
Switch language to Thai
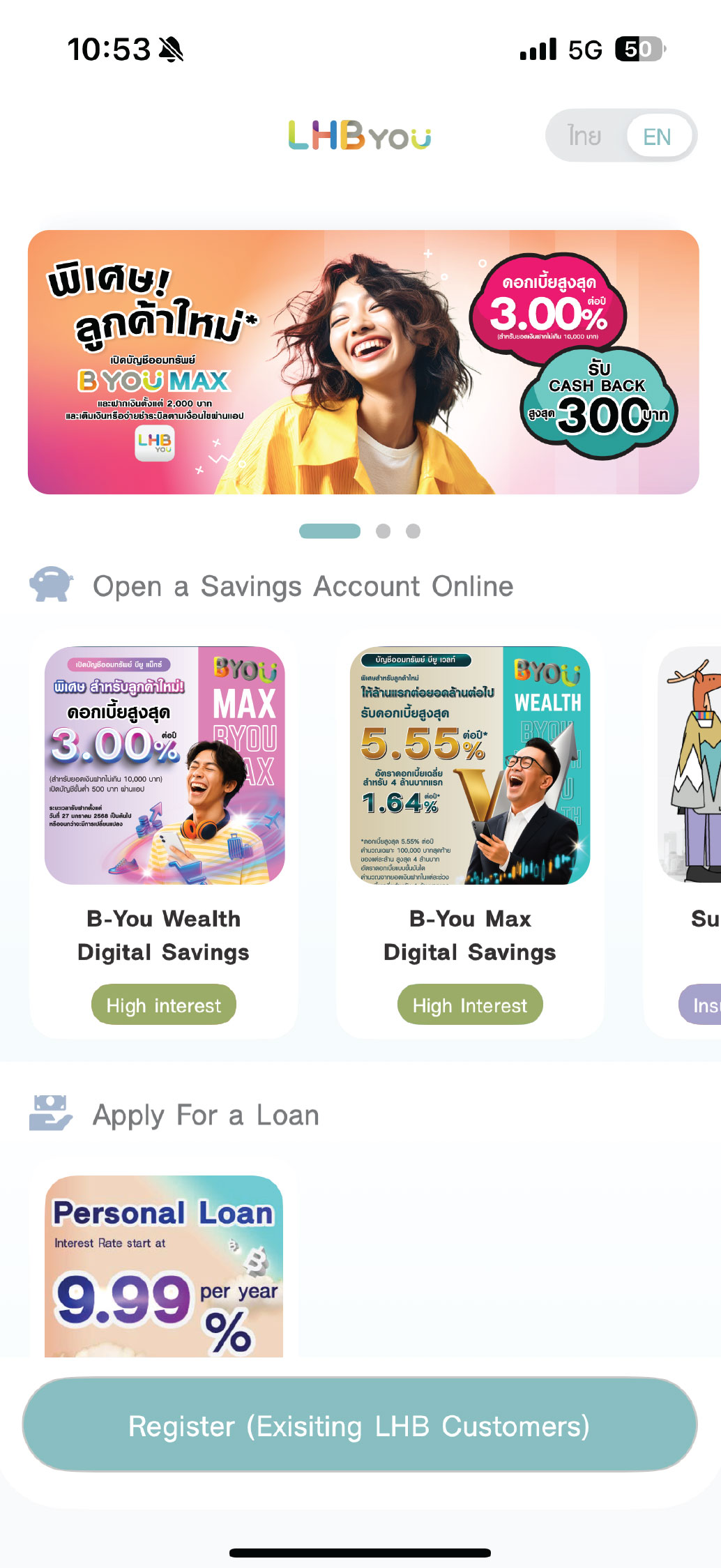coord(584,136)
